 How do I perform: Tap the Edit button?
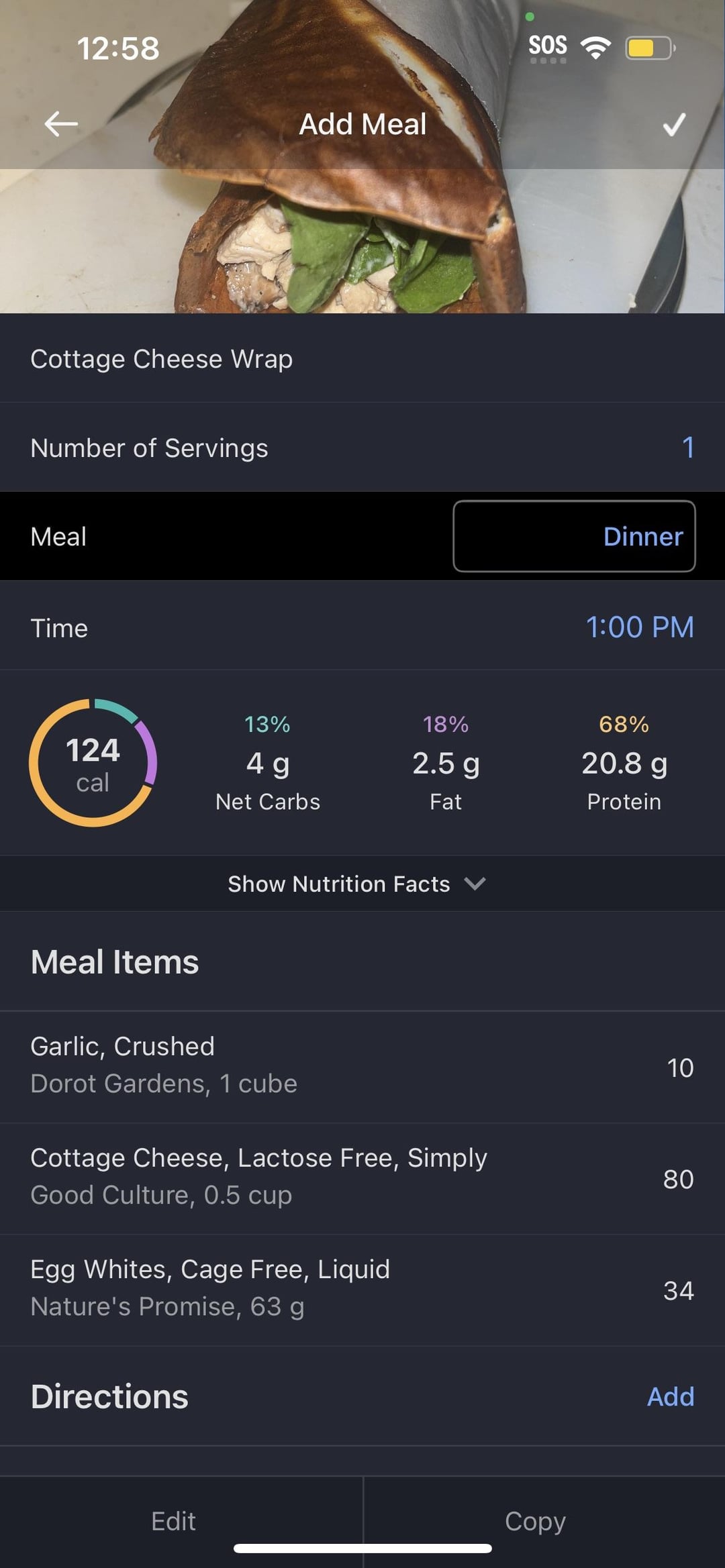pos(174,1521)
